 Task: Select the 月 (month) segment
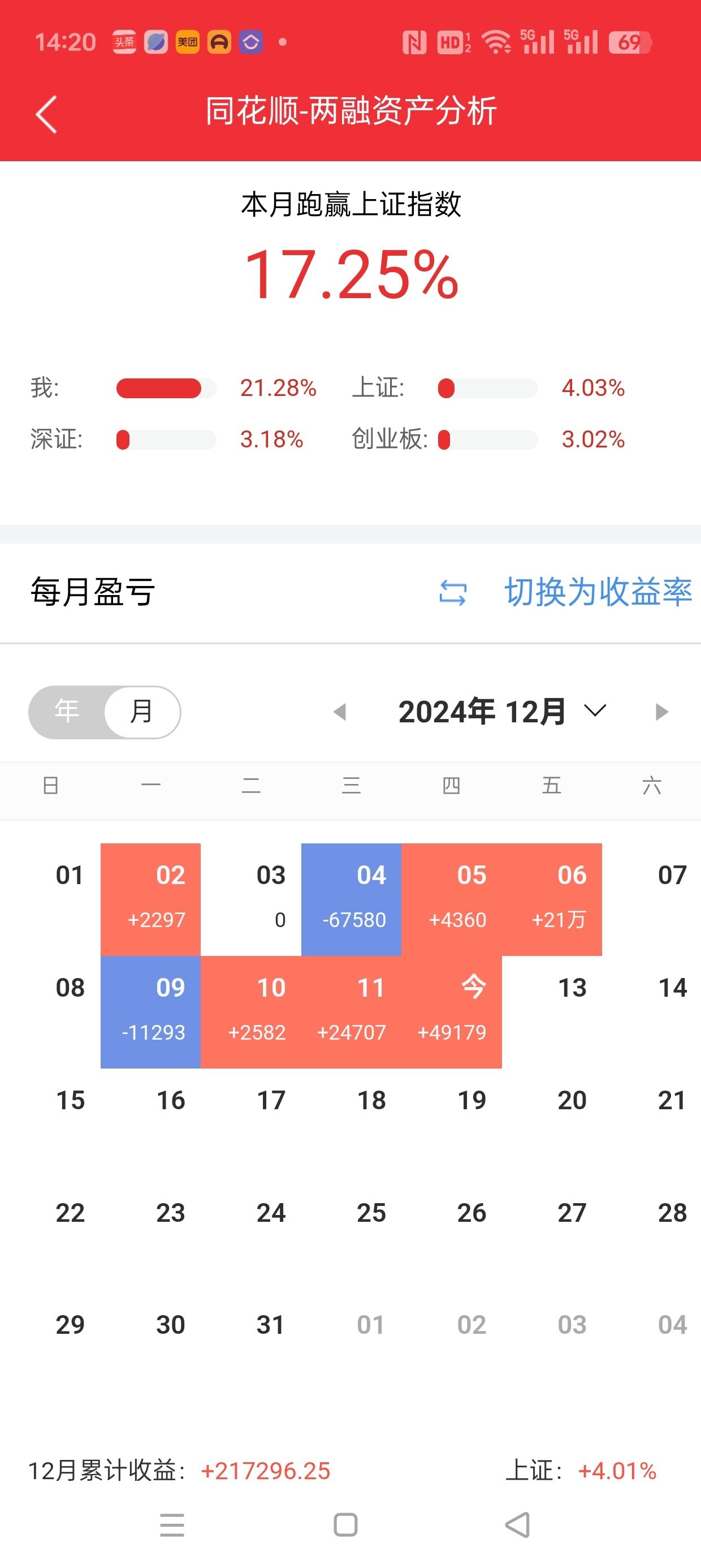[142, 712]
